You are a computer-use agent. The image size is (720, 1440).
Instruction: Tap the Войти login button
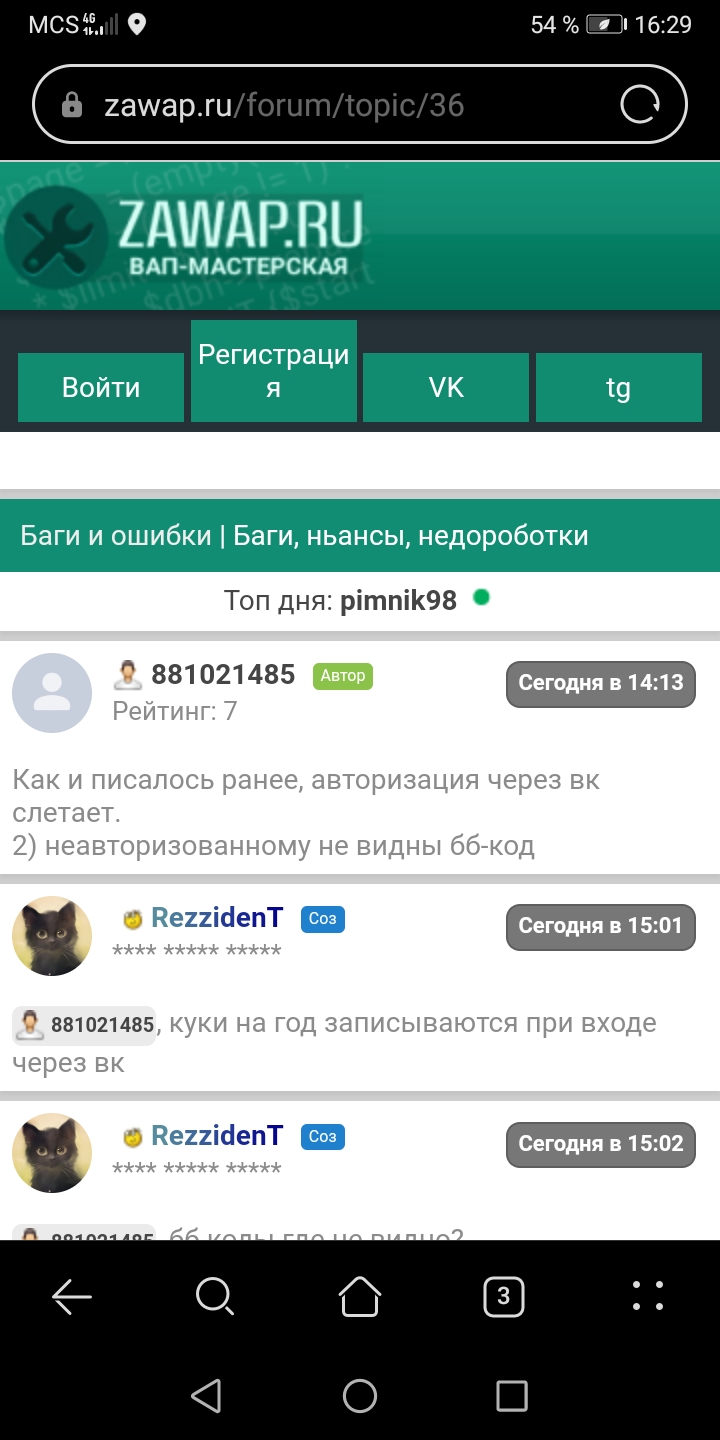click(101, 387)
